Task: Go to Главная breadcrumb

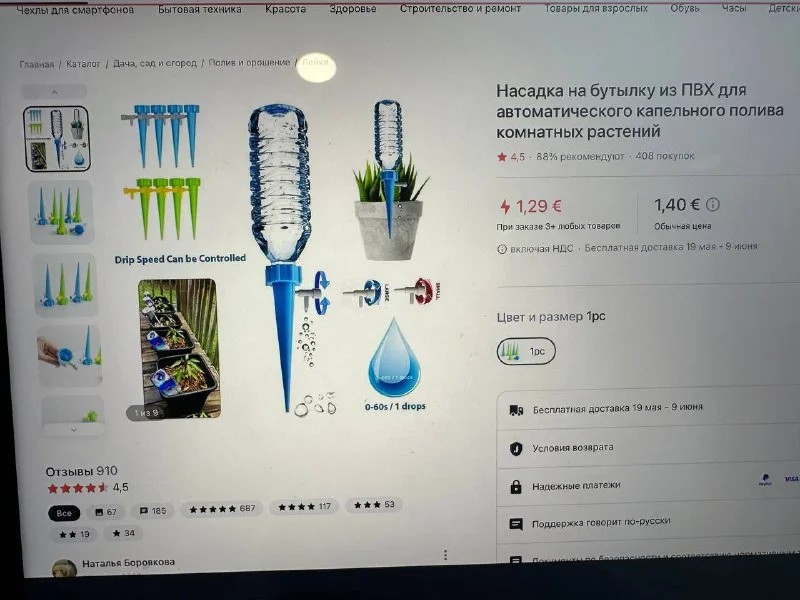Action: click(36, 64)
